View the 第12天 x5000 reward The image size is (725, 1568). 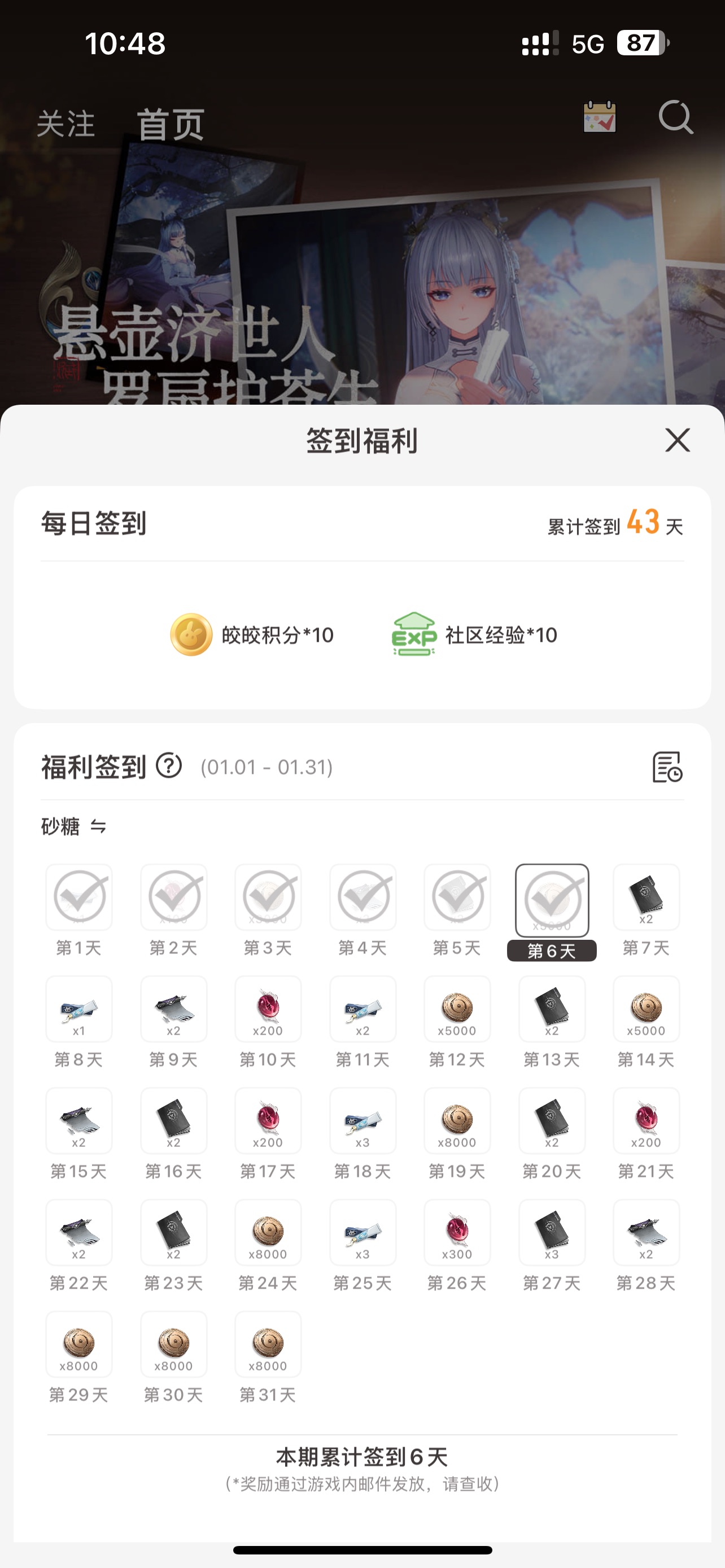pos(457,1009)
